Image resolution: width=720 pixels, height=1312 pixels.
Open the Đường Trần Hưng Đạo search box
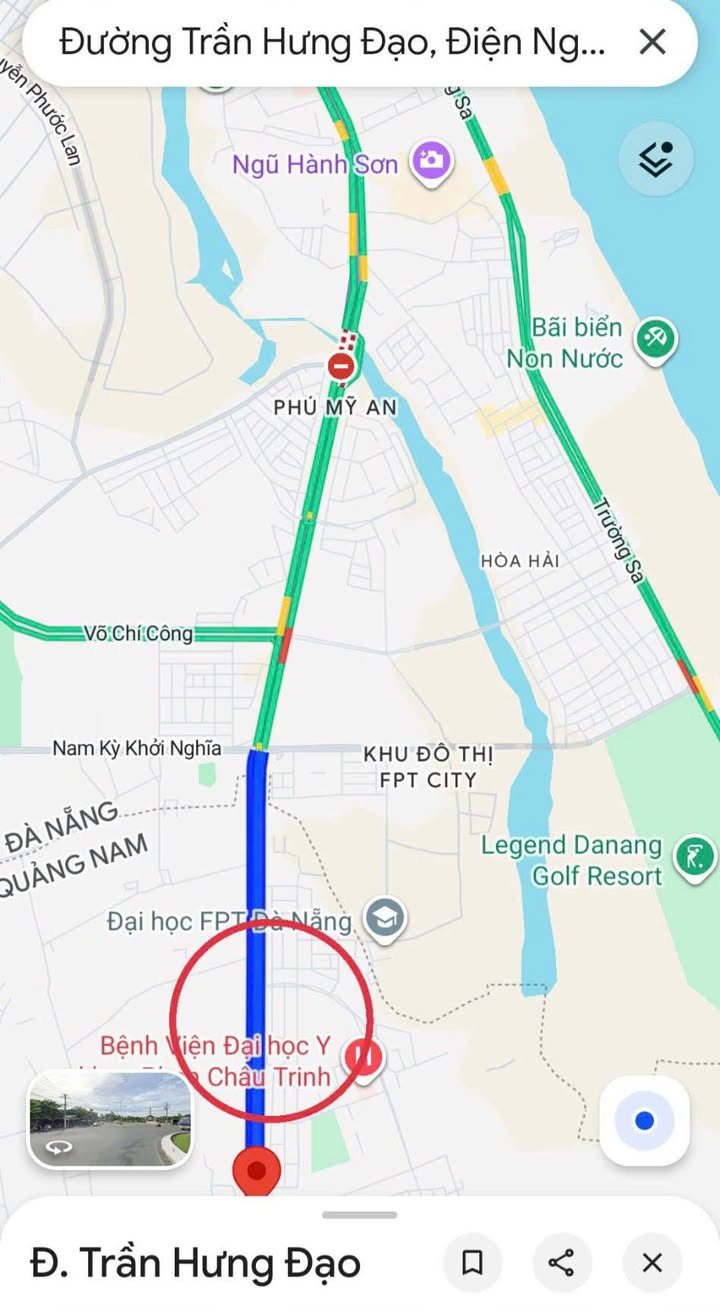[x=332, y=42]
